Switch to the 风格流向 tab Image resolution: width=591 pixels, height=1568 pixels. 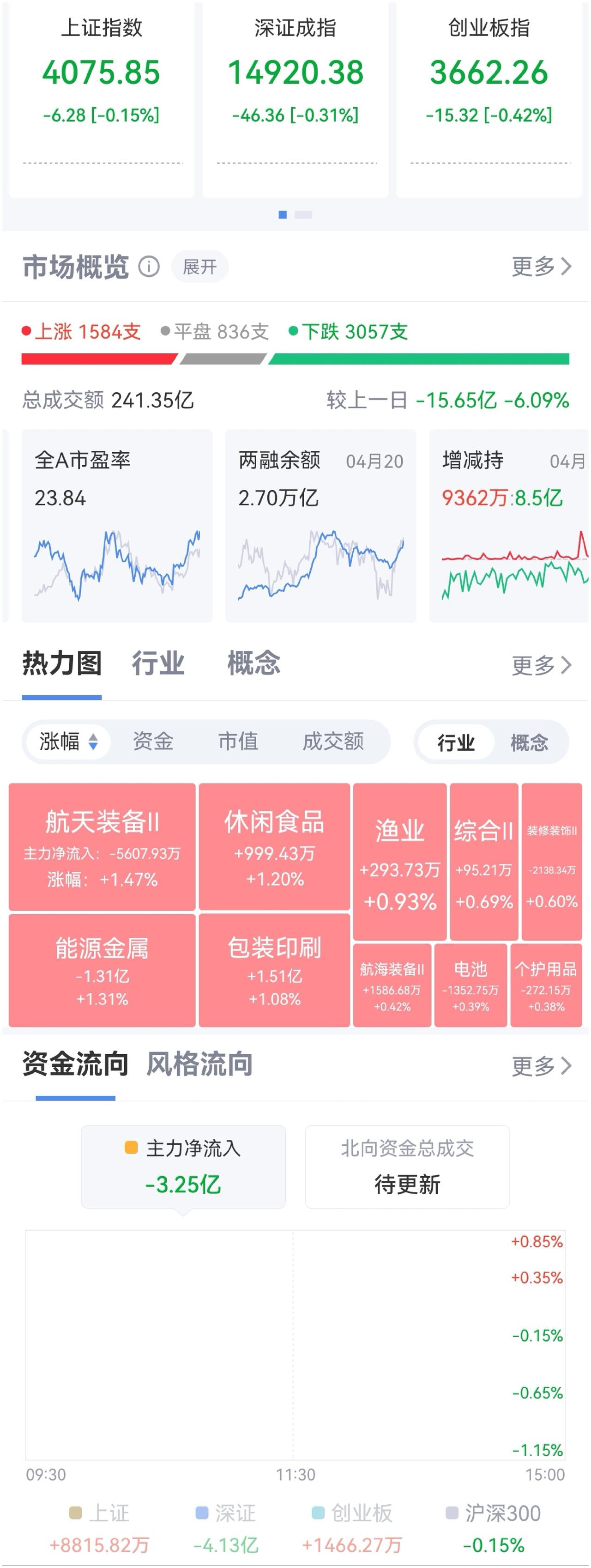pyautogui.click(x=199, y=1064)
